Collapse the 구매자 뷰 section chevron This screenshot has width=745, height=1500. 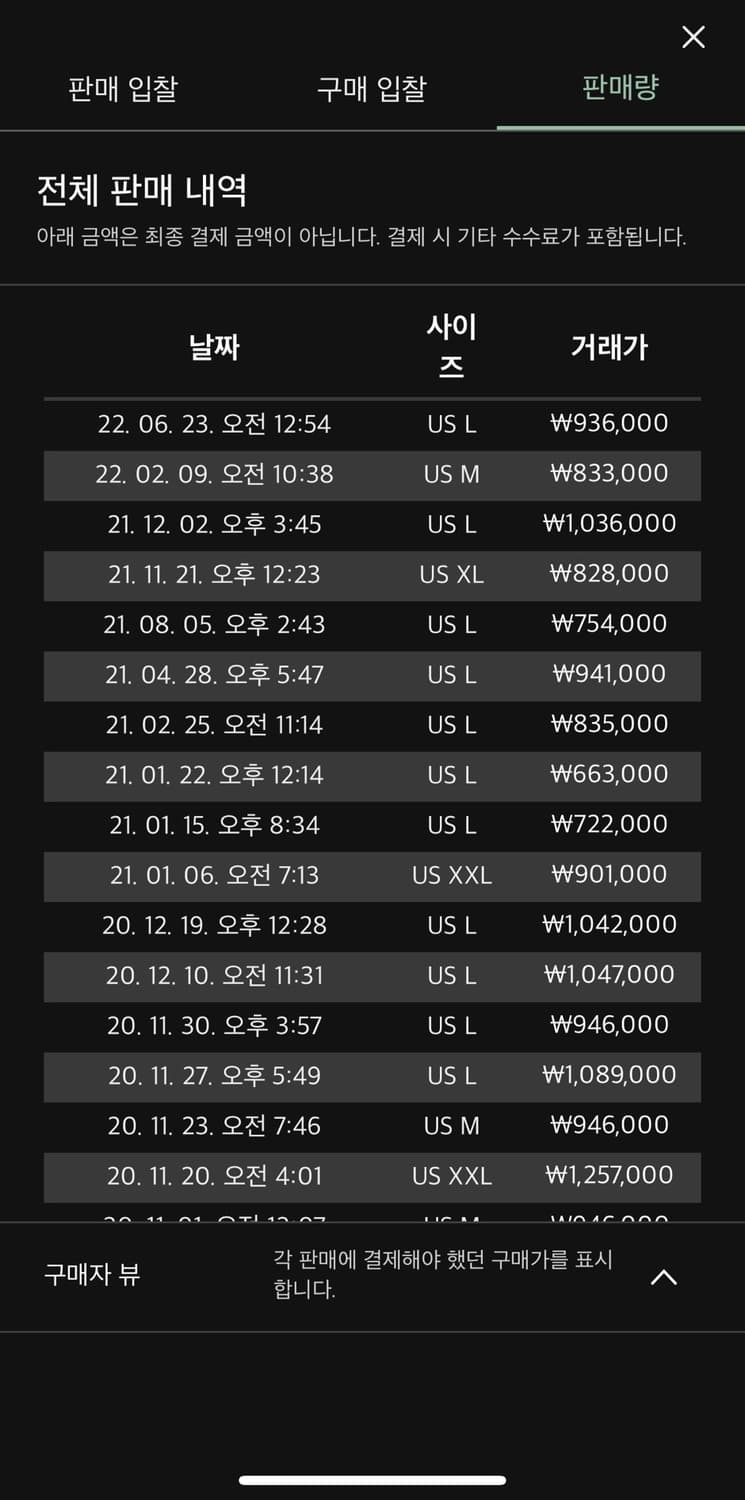pyautogui.click(x=664, y=1278)
